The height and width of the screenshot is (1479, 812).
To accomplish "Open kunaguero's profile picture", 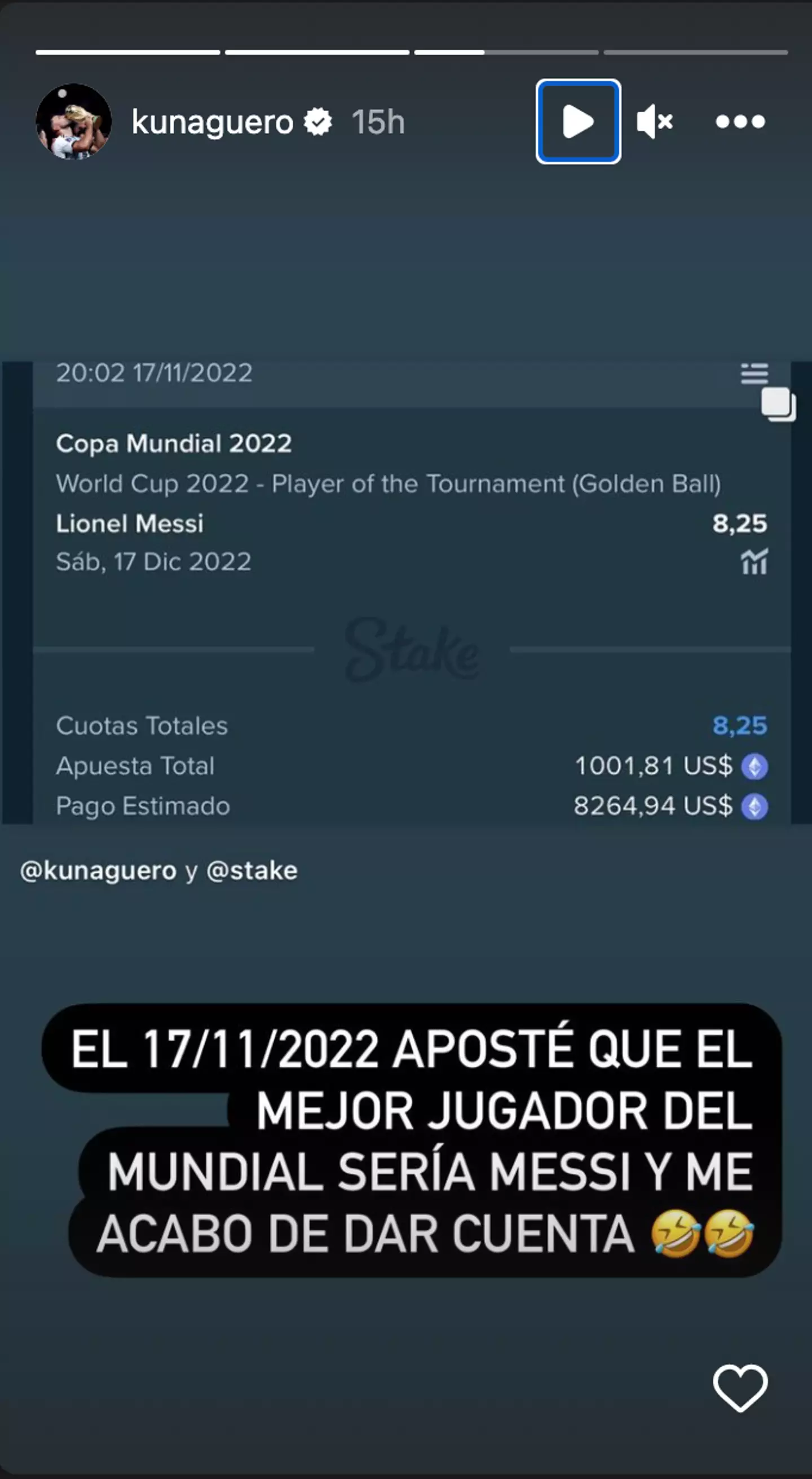I will click(x=73, y=121).
